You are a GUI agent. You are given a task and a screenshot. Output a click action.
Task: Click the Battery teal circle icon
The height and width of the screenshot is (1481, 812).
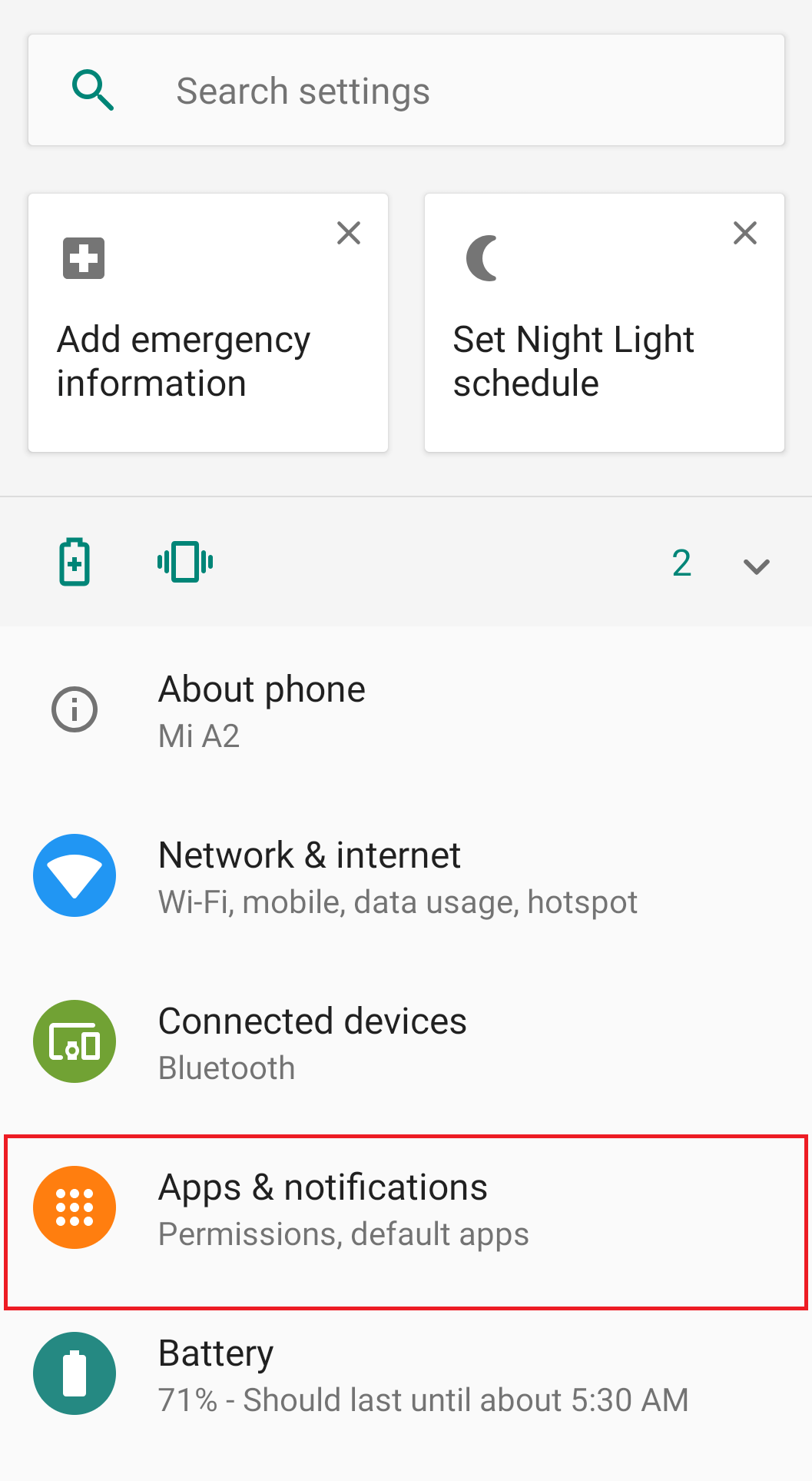coord(74,1373)
